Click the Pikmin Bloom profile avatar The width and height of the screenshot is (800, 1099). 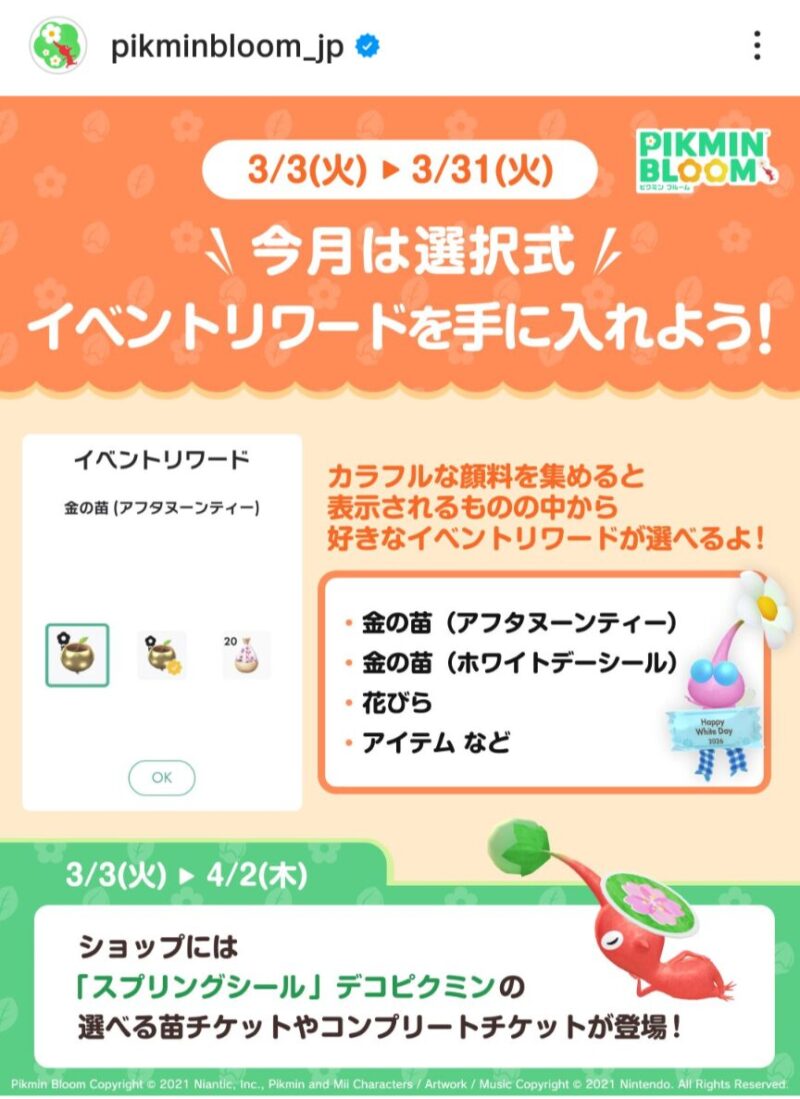click(x=53, y=44)
